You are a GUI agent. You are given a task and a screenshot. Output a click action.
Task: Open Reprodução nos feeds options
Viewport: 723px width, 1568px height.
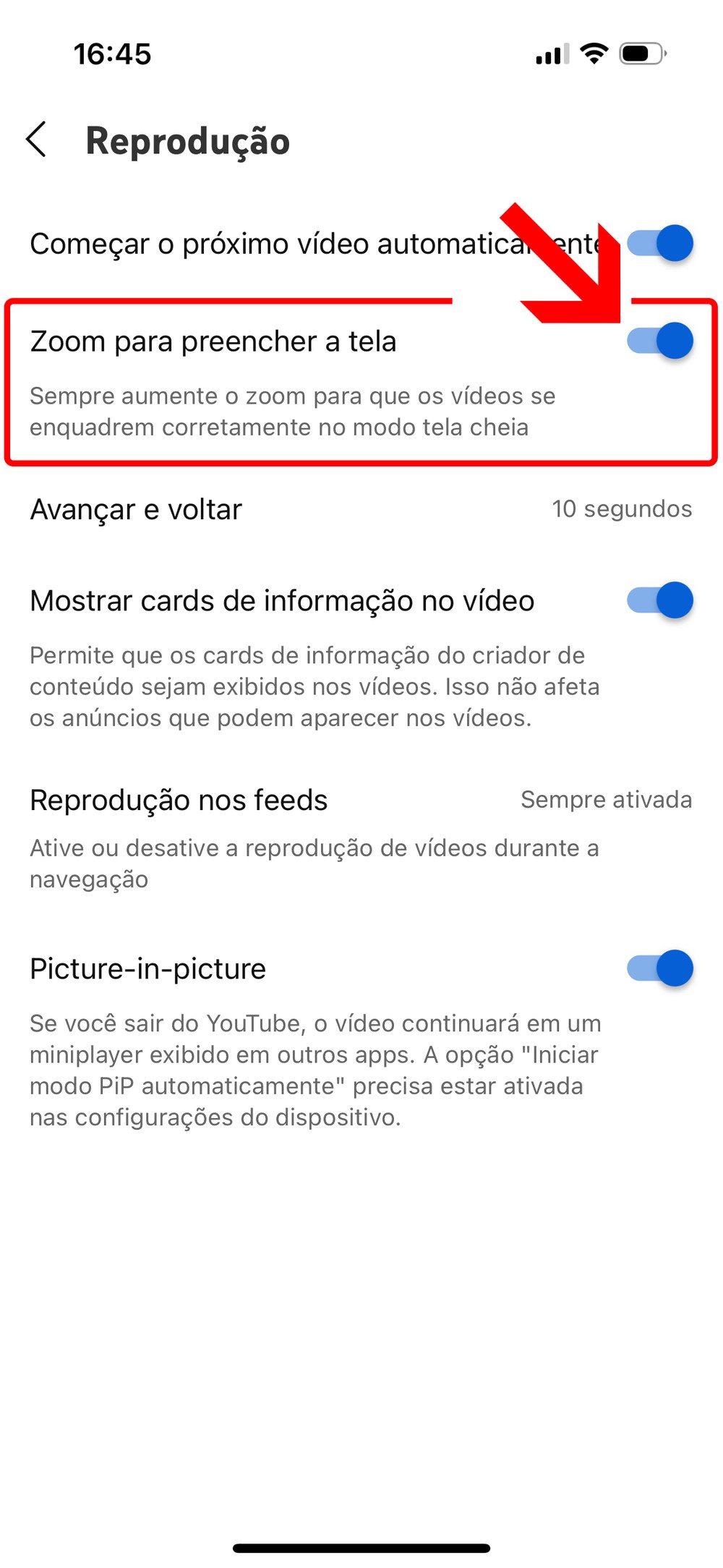click(x=360, y=801)
